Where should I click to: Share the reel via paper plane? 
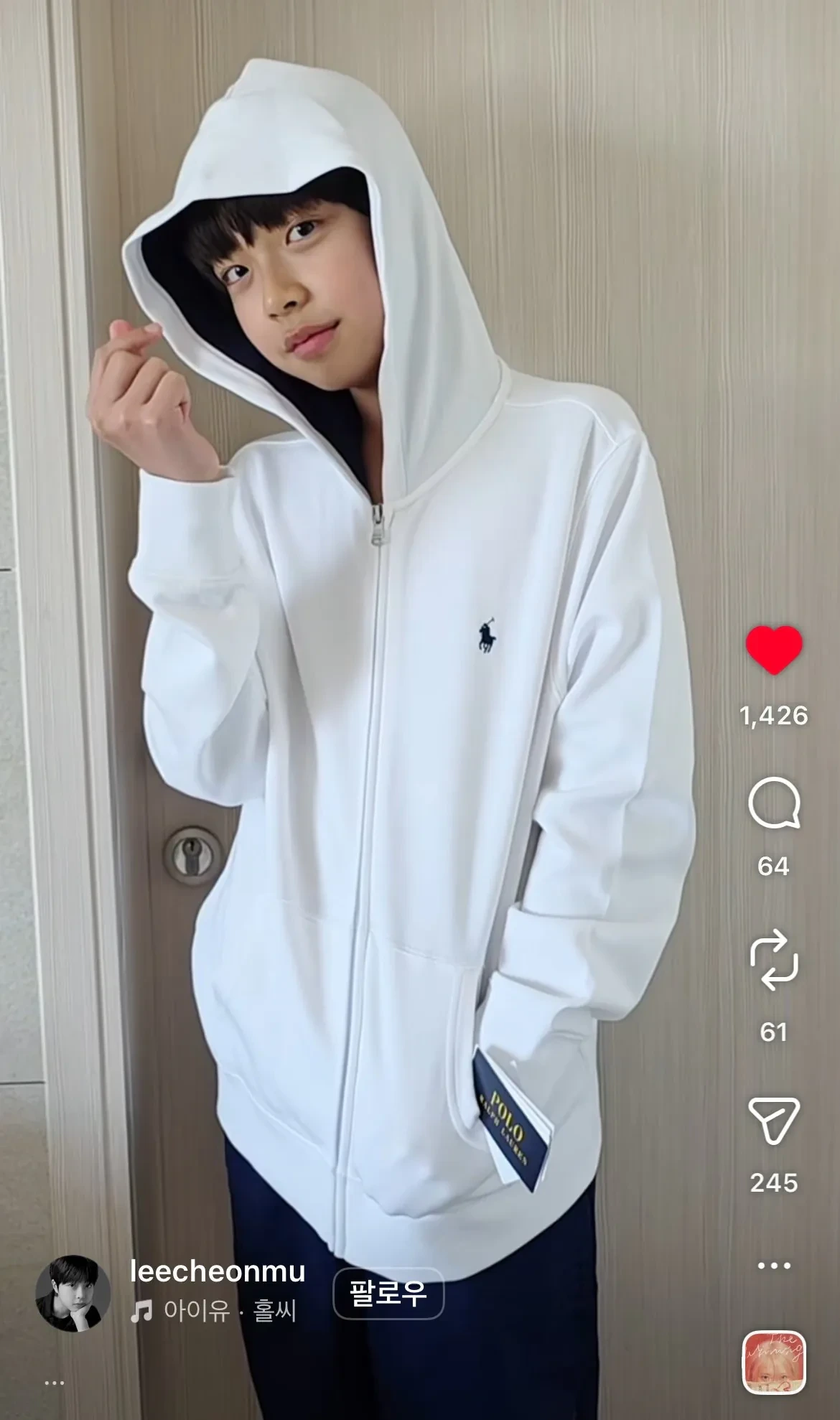pos(774,1120)
